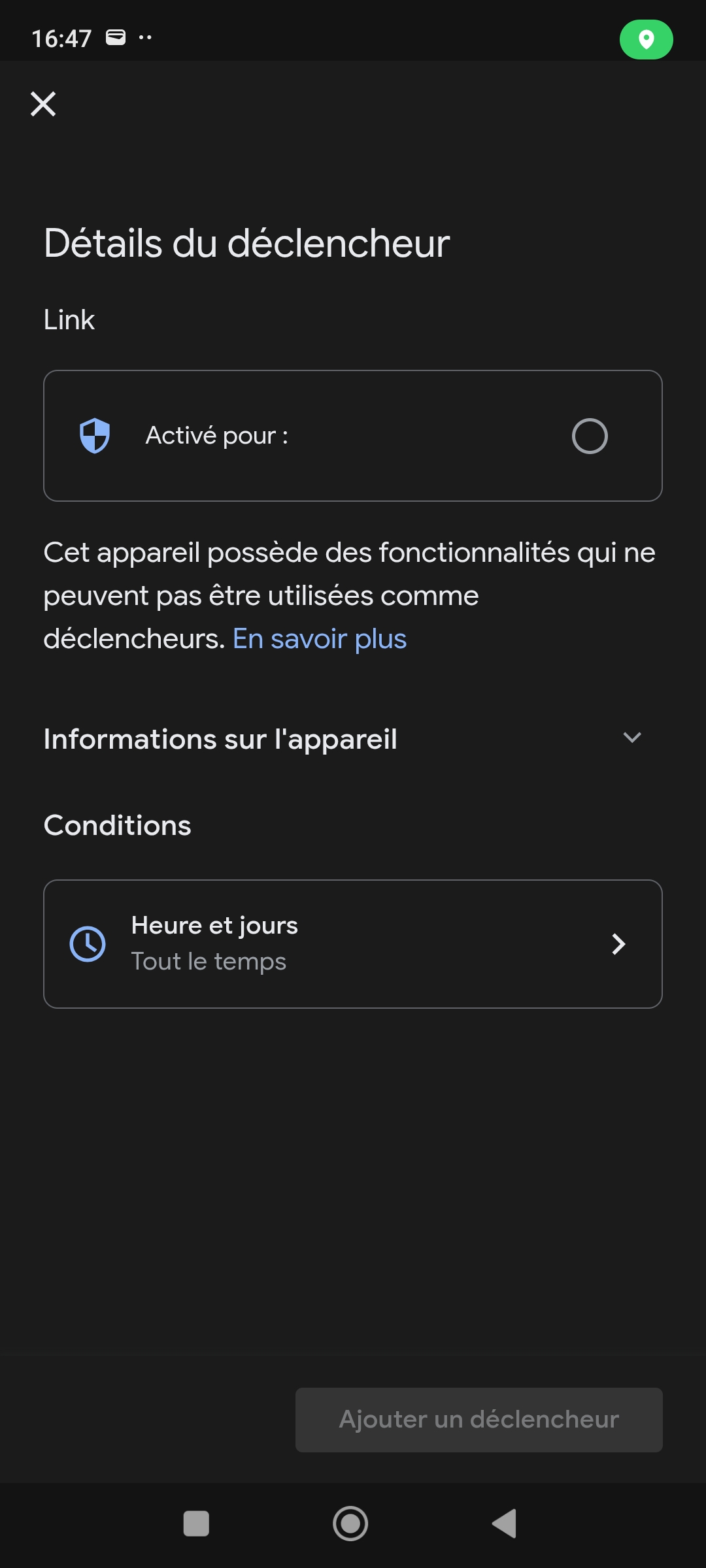Close the Détails du déclencheur screen
The width and height of the screenshot is (706, 1568).
[43, 104]
